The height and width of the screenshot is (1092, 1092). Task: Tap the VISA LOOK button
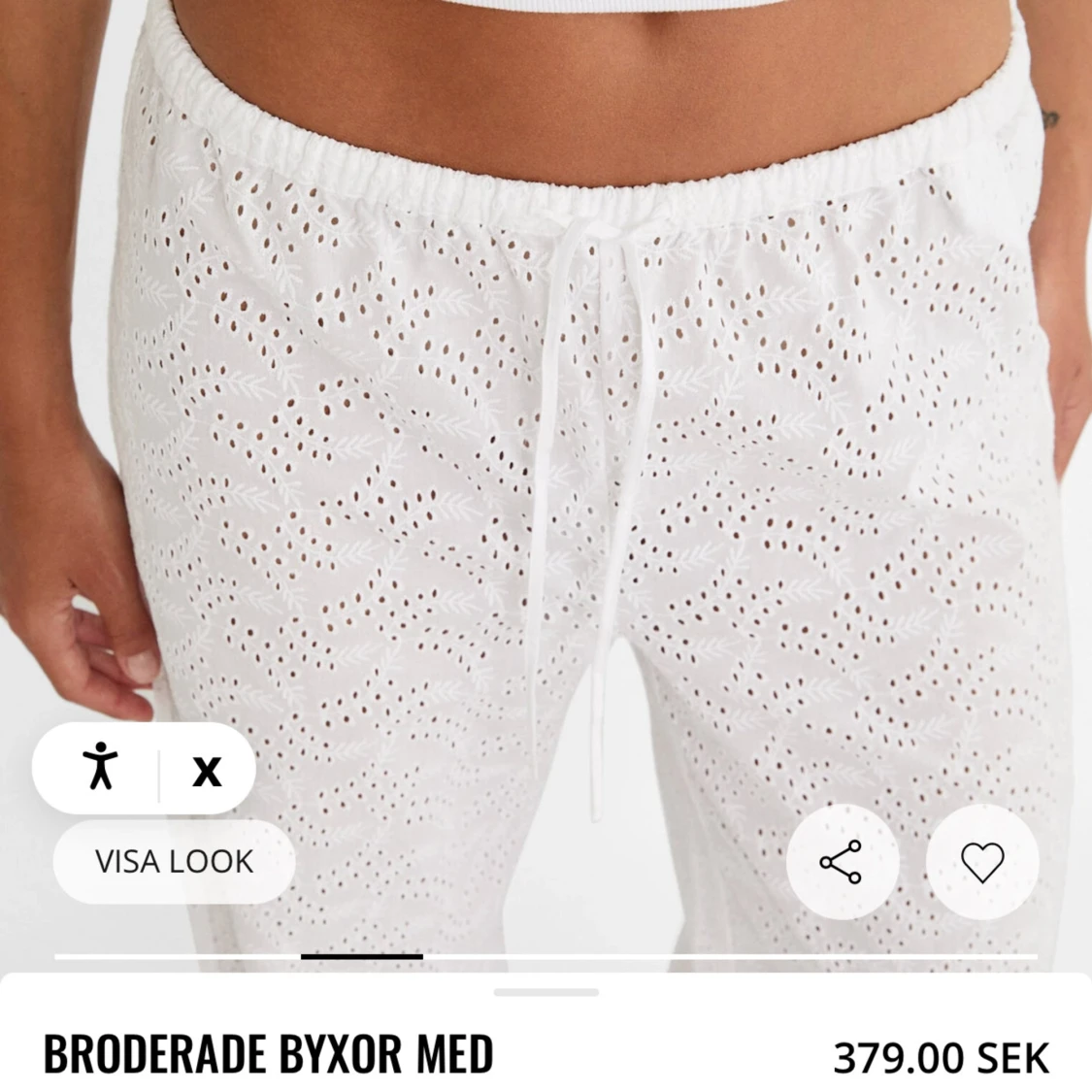point(174,862)
